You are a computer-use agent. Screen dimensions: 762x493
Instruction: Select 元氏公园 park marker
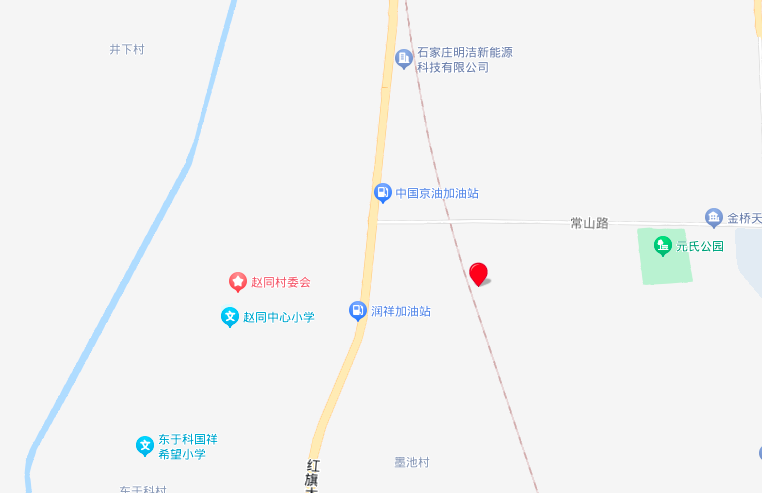point(662,245)
